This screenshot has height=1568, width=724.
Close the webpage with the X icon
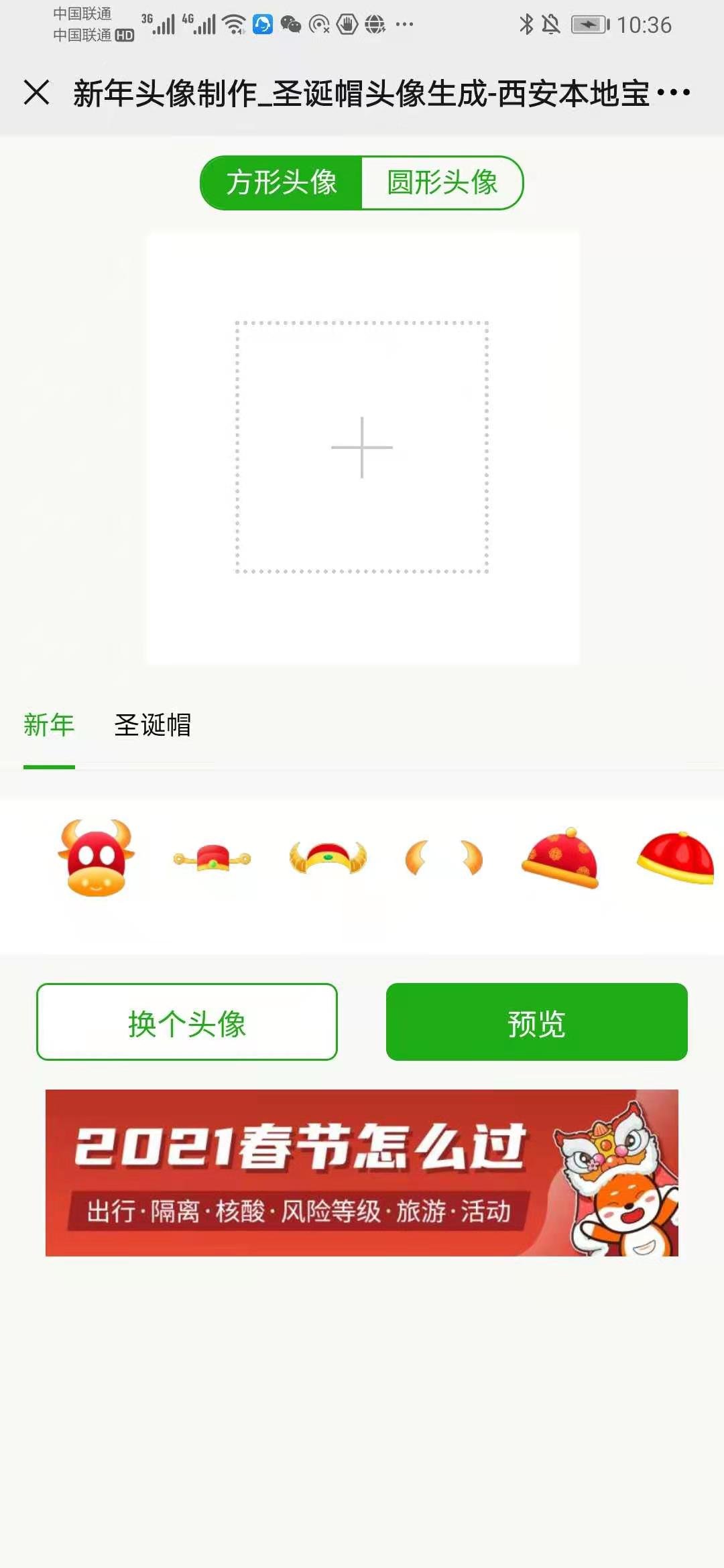click(x=37, y=92)
